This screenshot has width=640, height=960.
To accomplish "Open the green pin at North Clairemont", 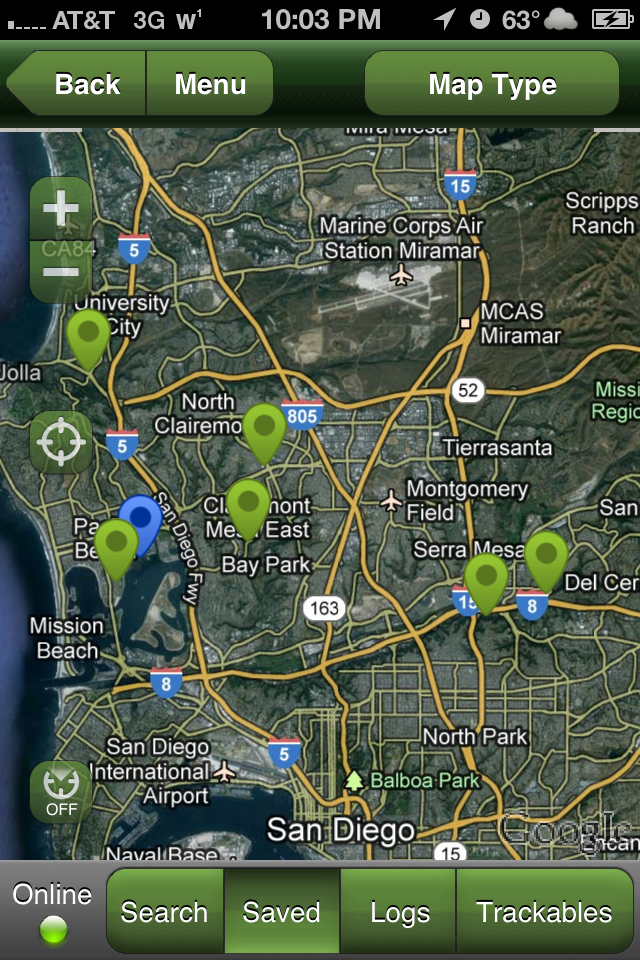I will [264, 428].
